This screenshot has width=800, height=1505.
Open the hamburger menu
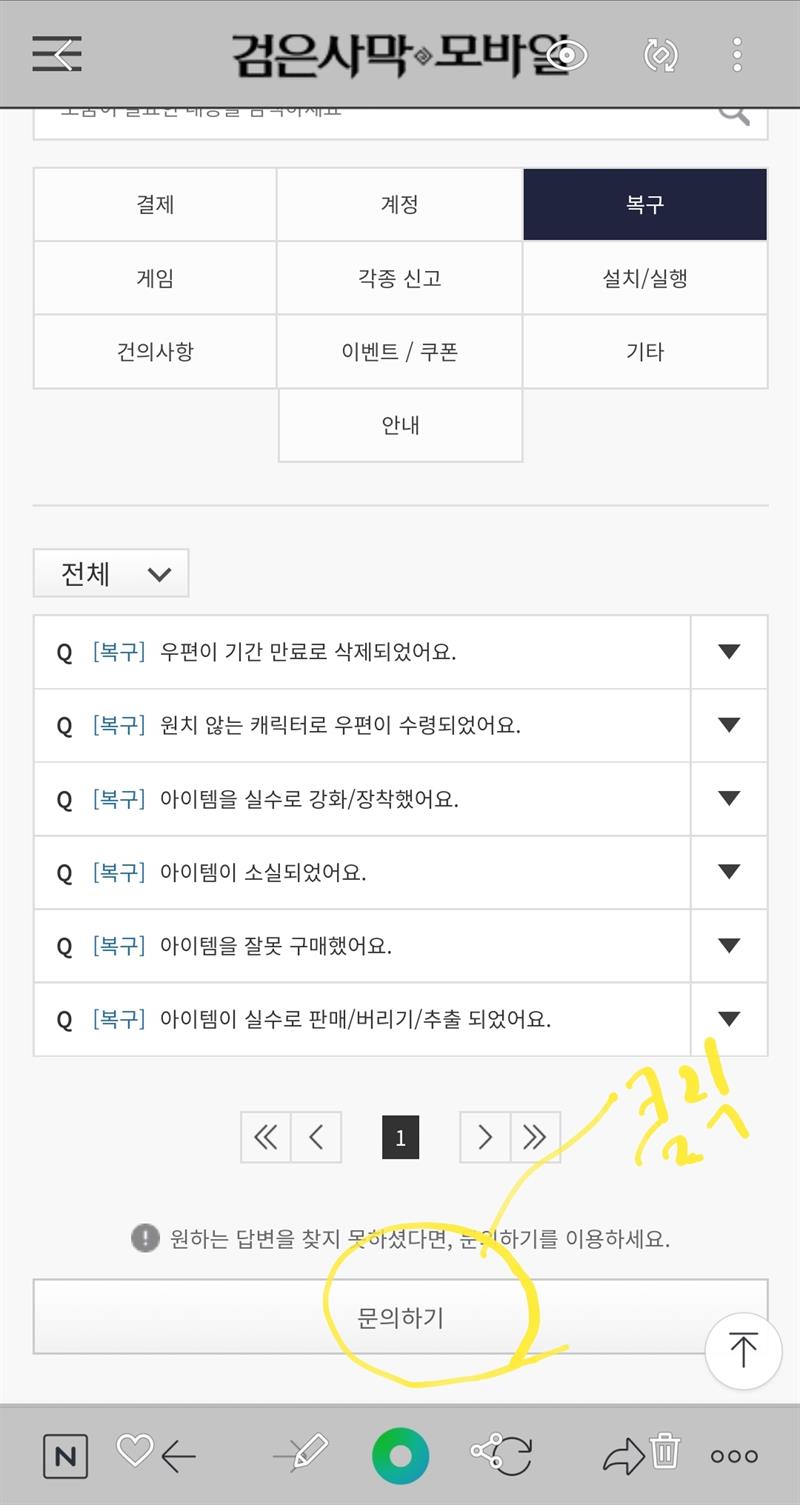(56, 53)
